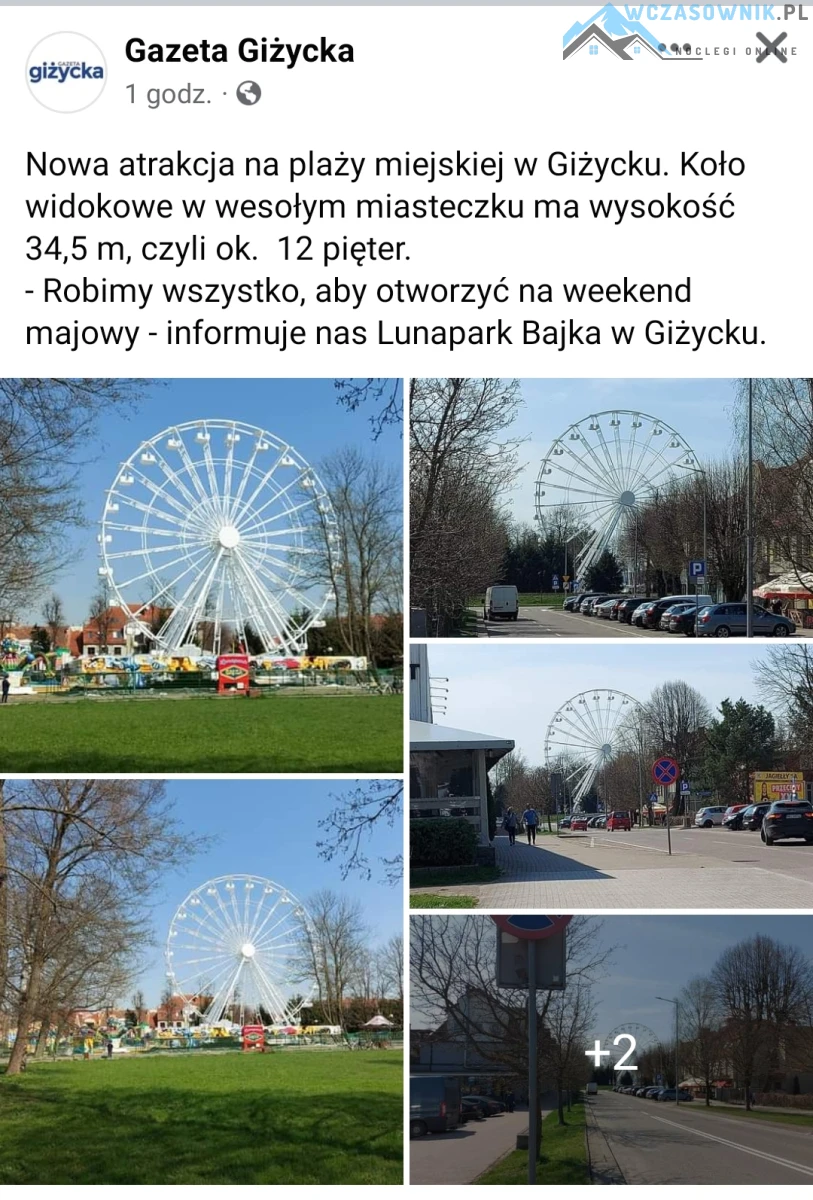Image resolution: width=813 pixels, height=1200 pixels.
Task: Open photo with the no-parking sign and pedestrians
Action: point(611,776)
